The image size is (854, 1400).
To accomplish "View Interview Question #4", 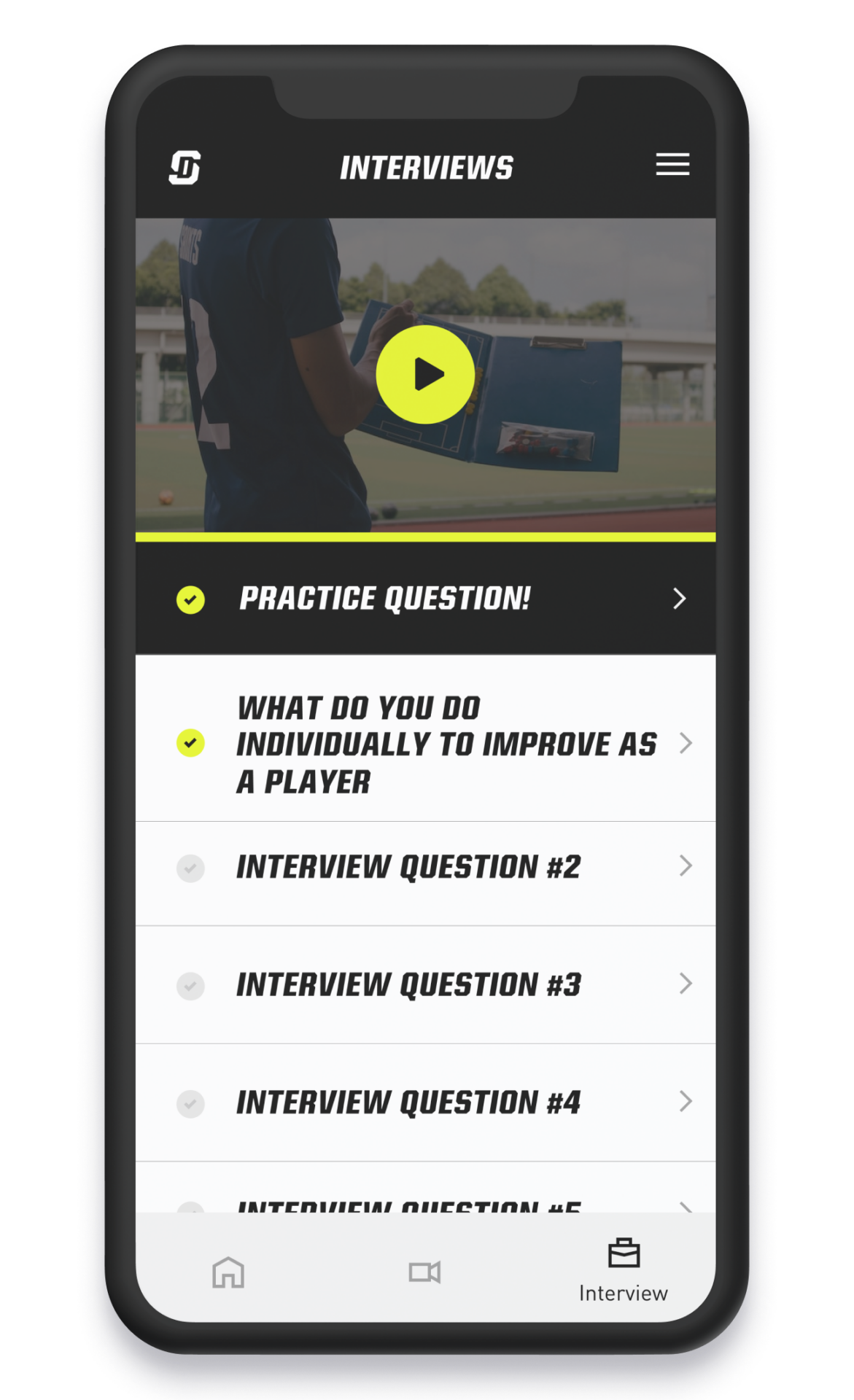I will pos(425,1102).
